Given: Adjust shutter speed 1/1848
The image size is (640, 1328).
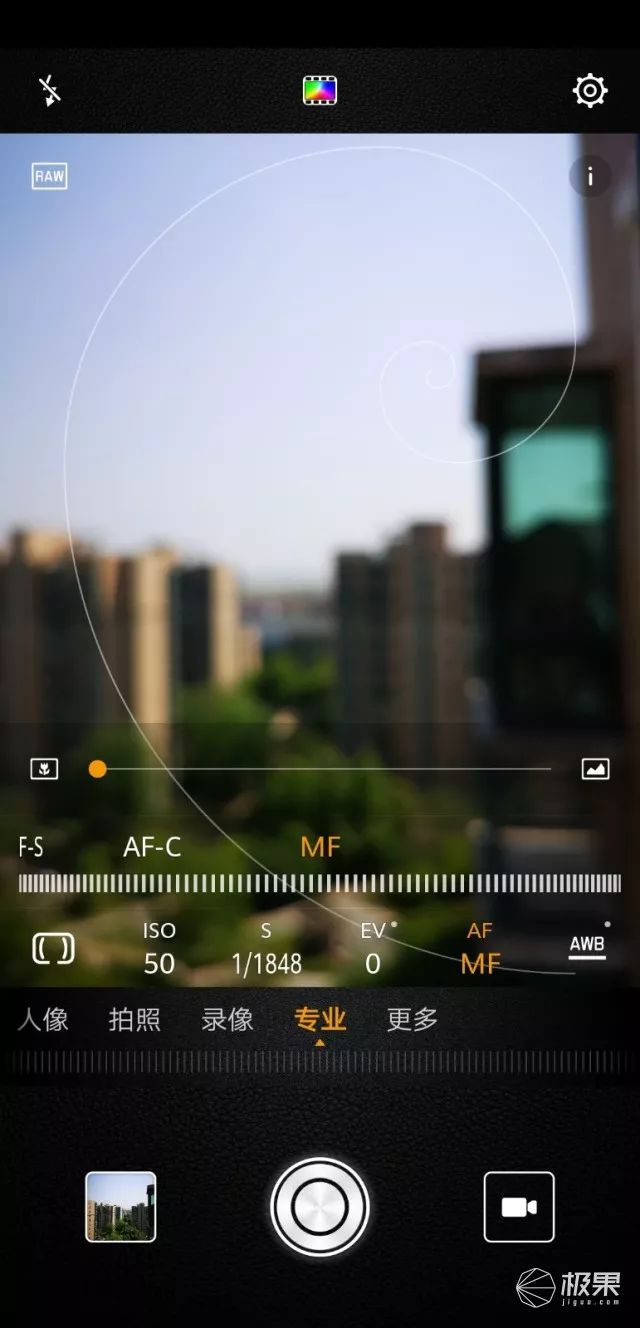Looking at the screenshot, I should pos(266,949).
